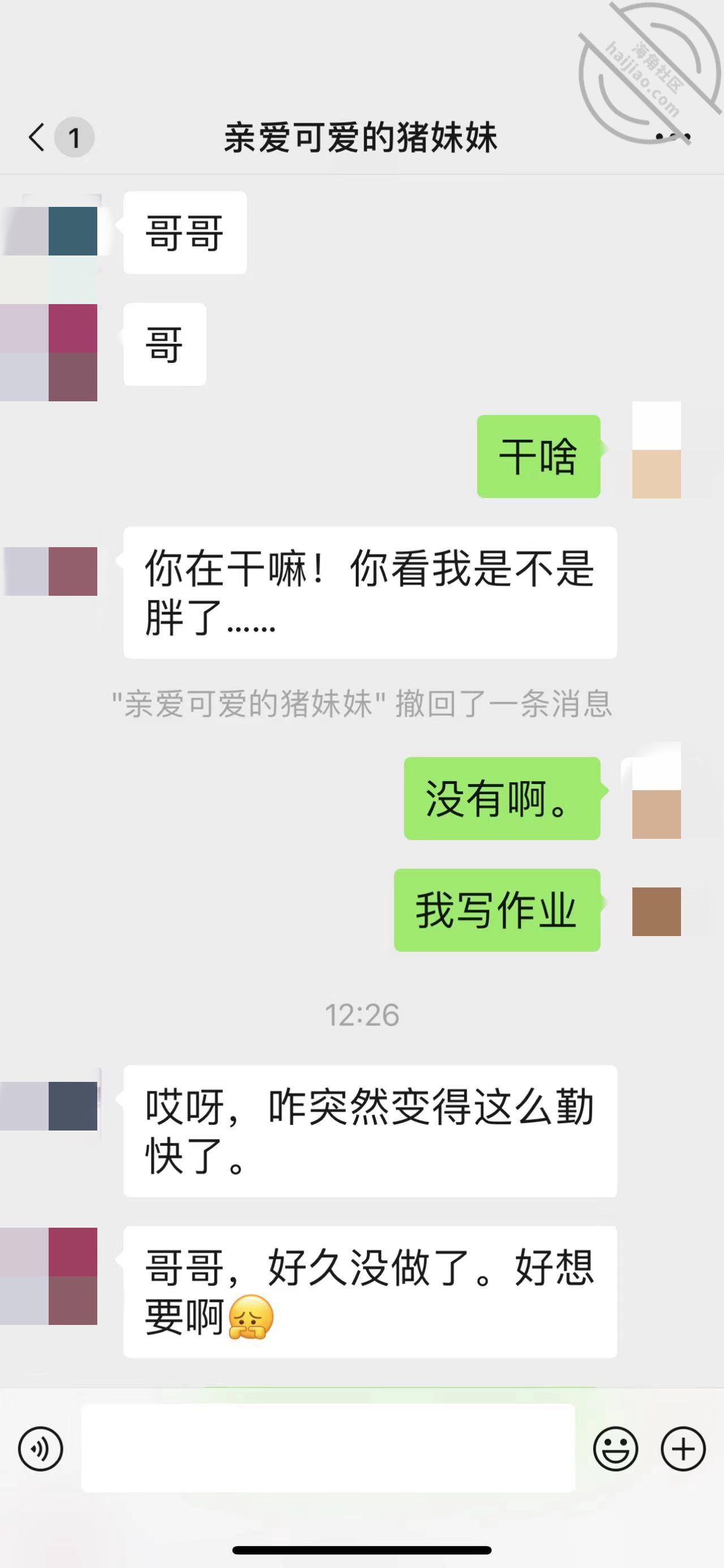This screenshot has width=724, height=1568.
Task: Open the emoji sticker panel
Action: tap(615, 1449)
